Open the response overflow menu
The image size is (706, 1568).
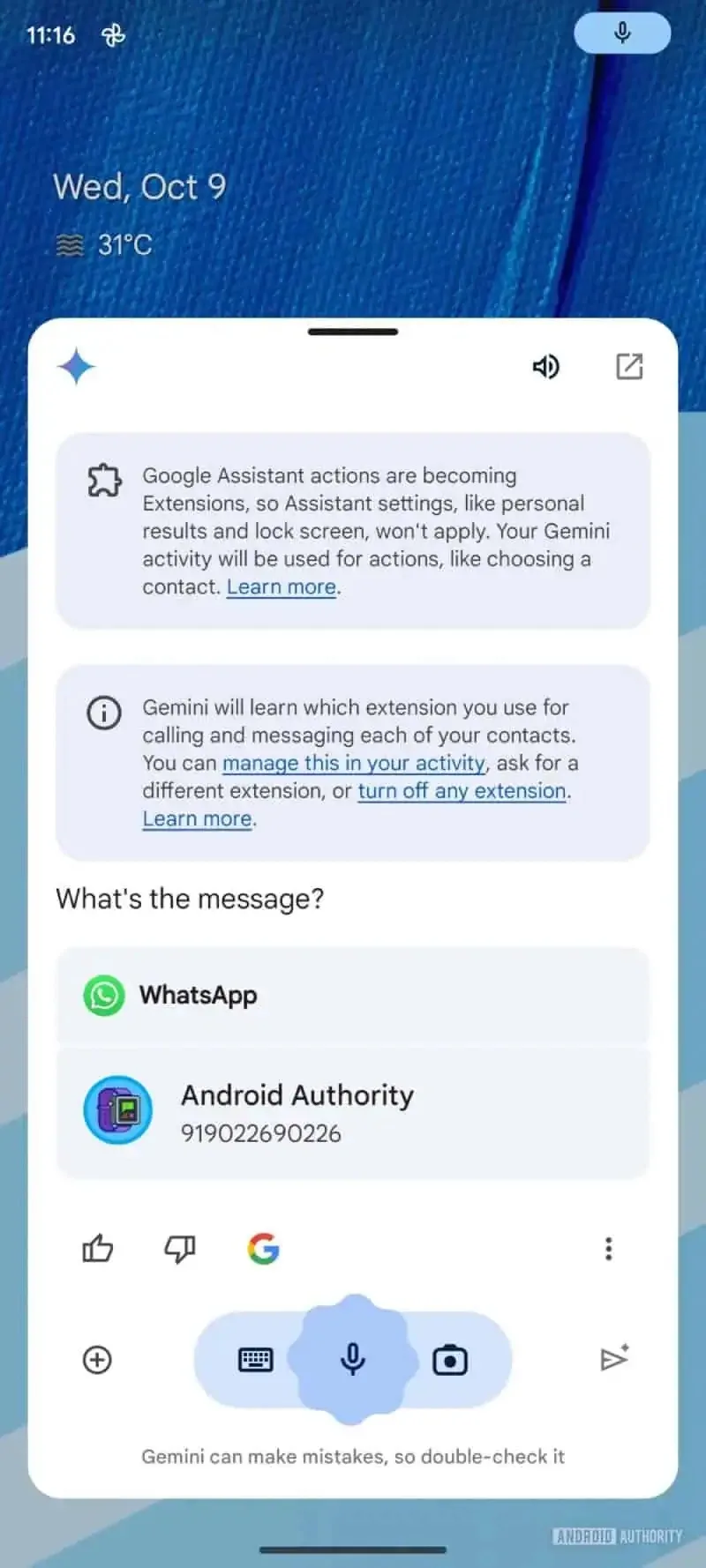click(608, 1249)
